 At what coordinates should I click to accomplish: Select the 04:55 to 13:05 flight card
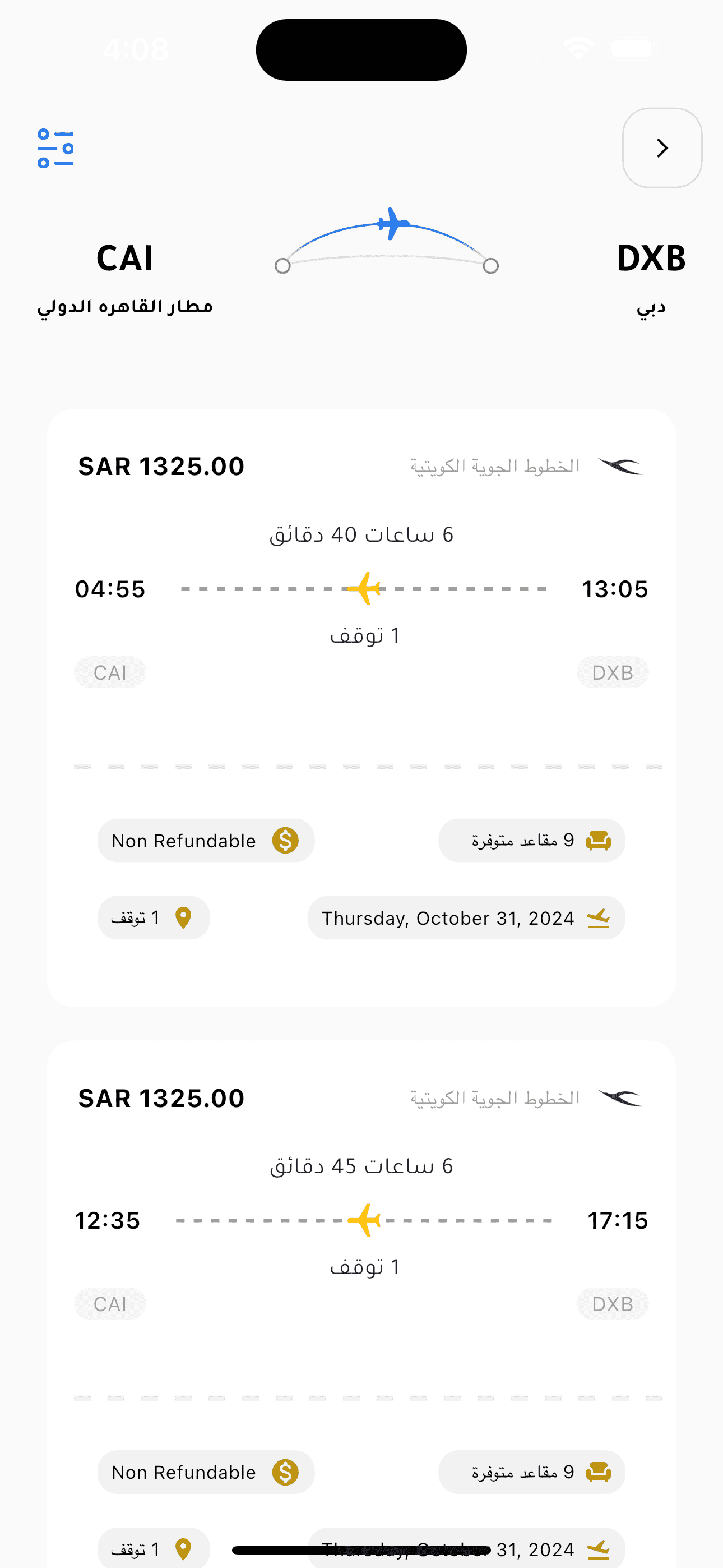click(x=361, y=707)
